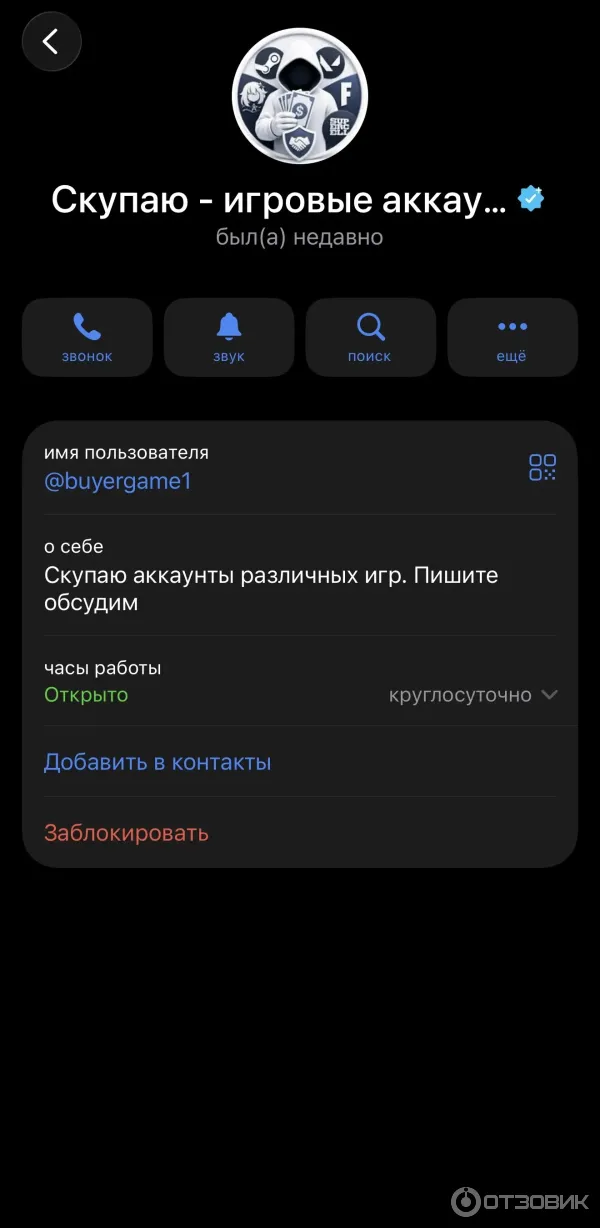Open the profile avatar picture

tap(300, 96)
